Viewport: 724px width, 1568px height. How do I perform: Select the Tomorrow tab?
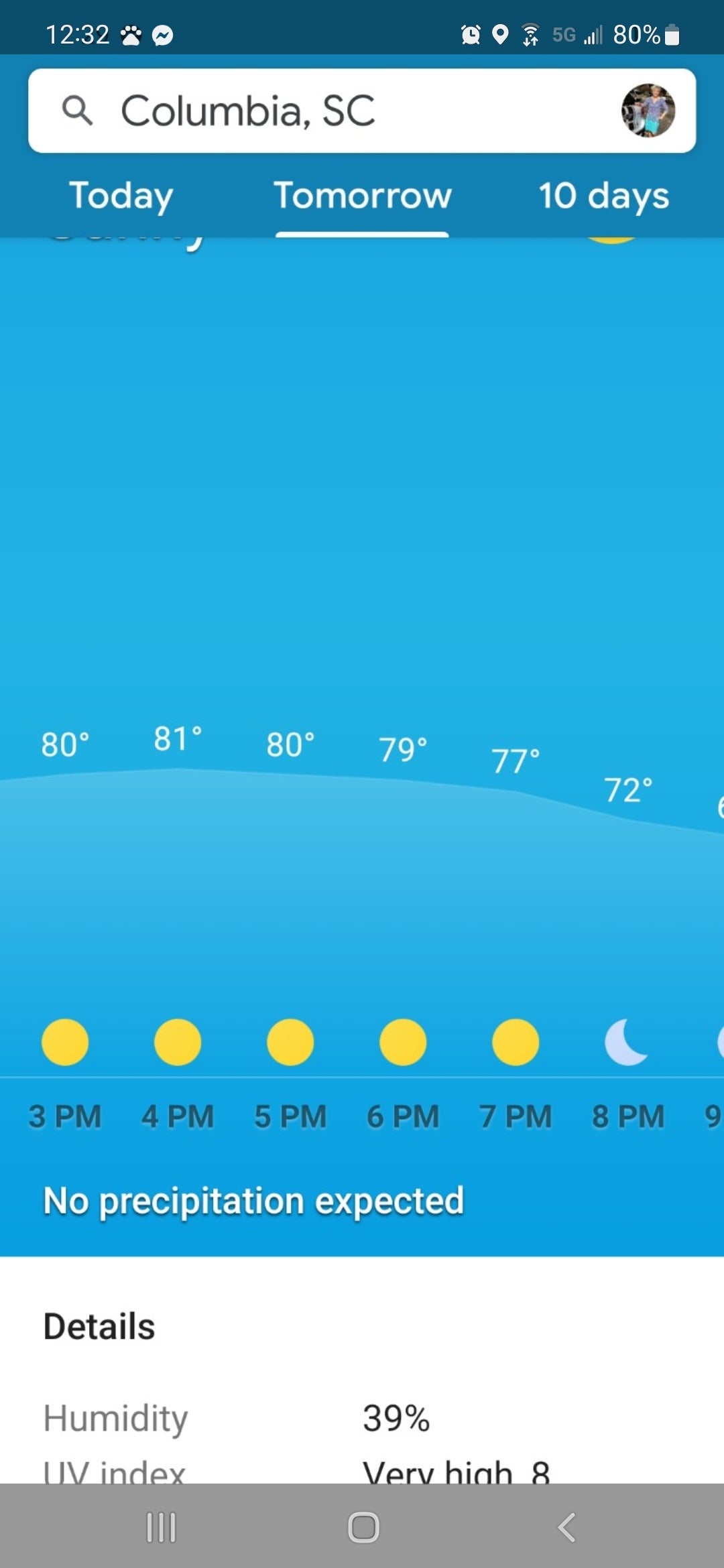(363, 196)
